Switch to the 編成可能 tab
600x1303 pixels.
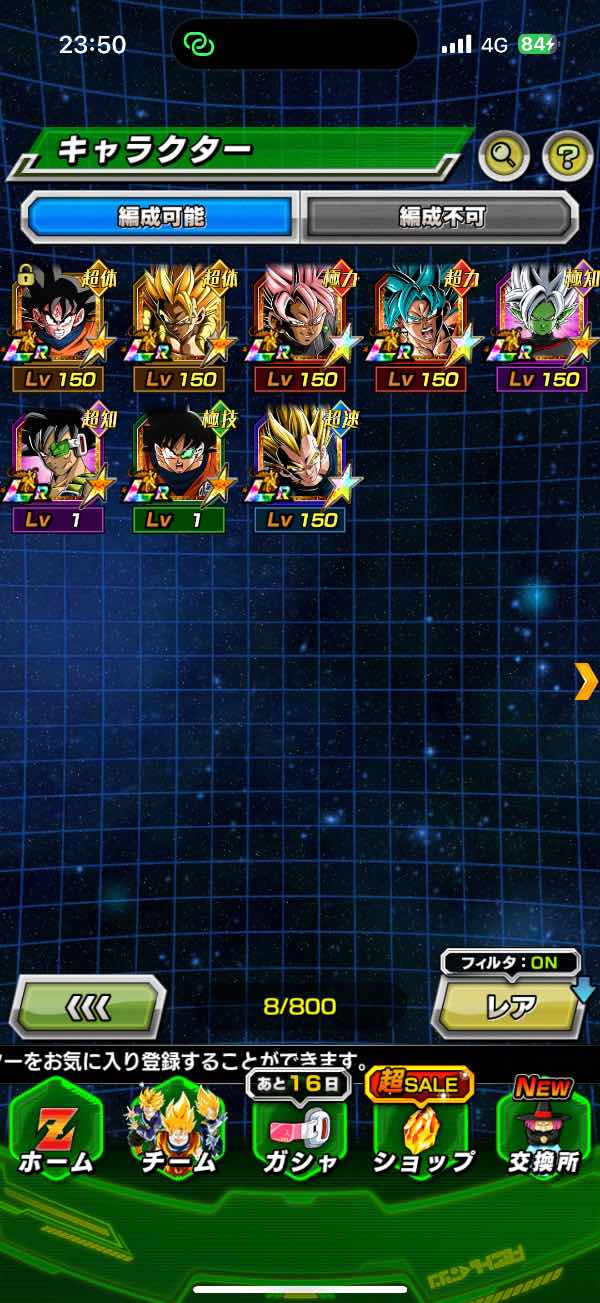tap(160, 216)
